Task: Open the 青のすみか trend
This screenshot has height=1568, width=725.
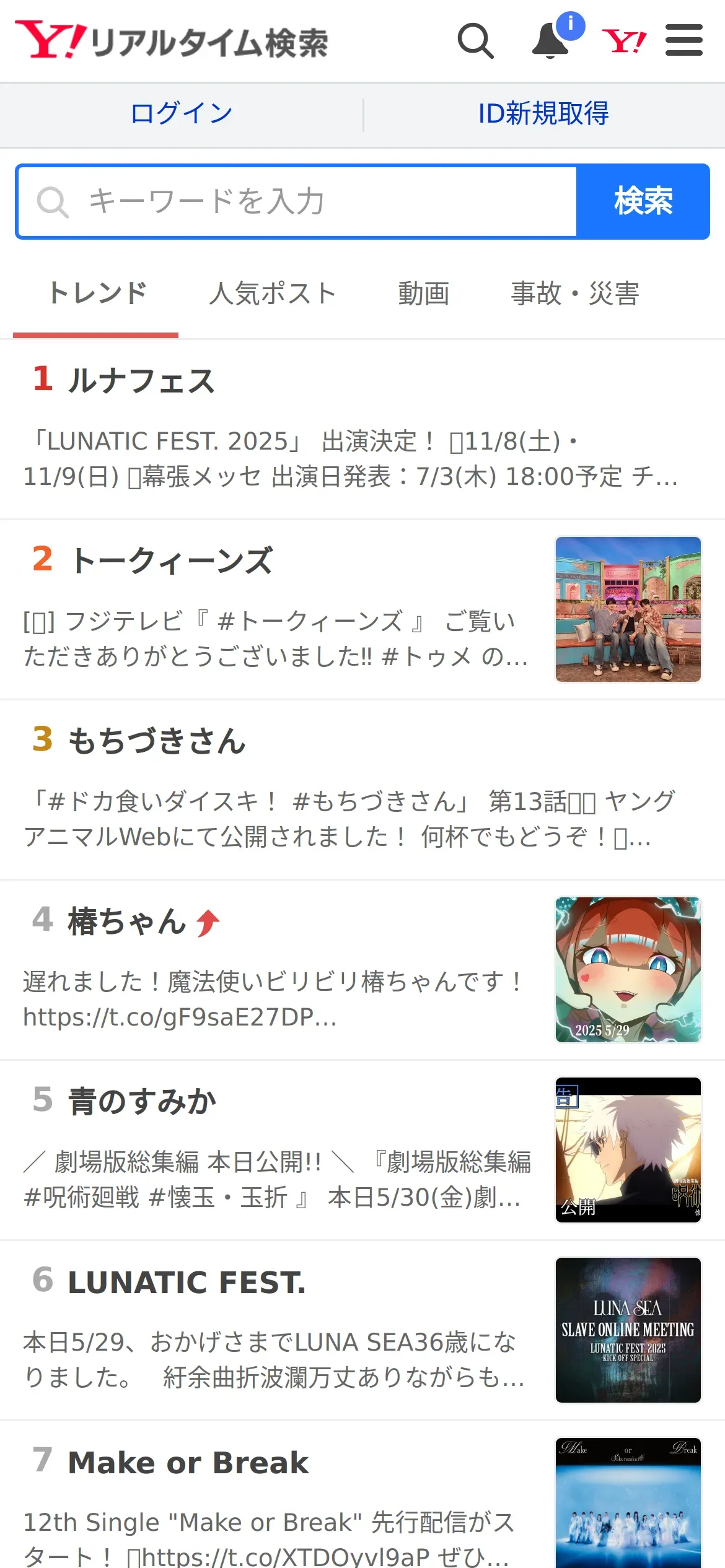Action: tap(142, 1102)
